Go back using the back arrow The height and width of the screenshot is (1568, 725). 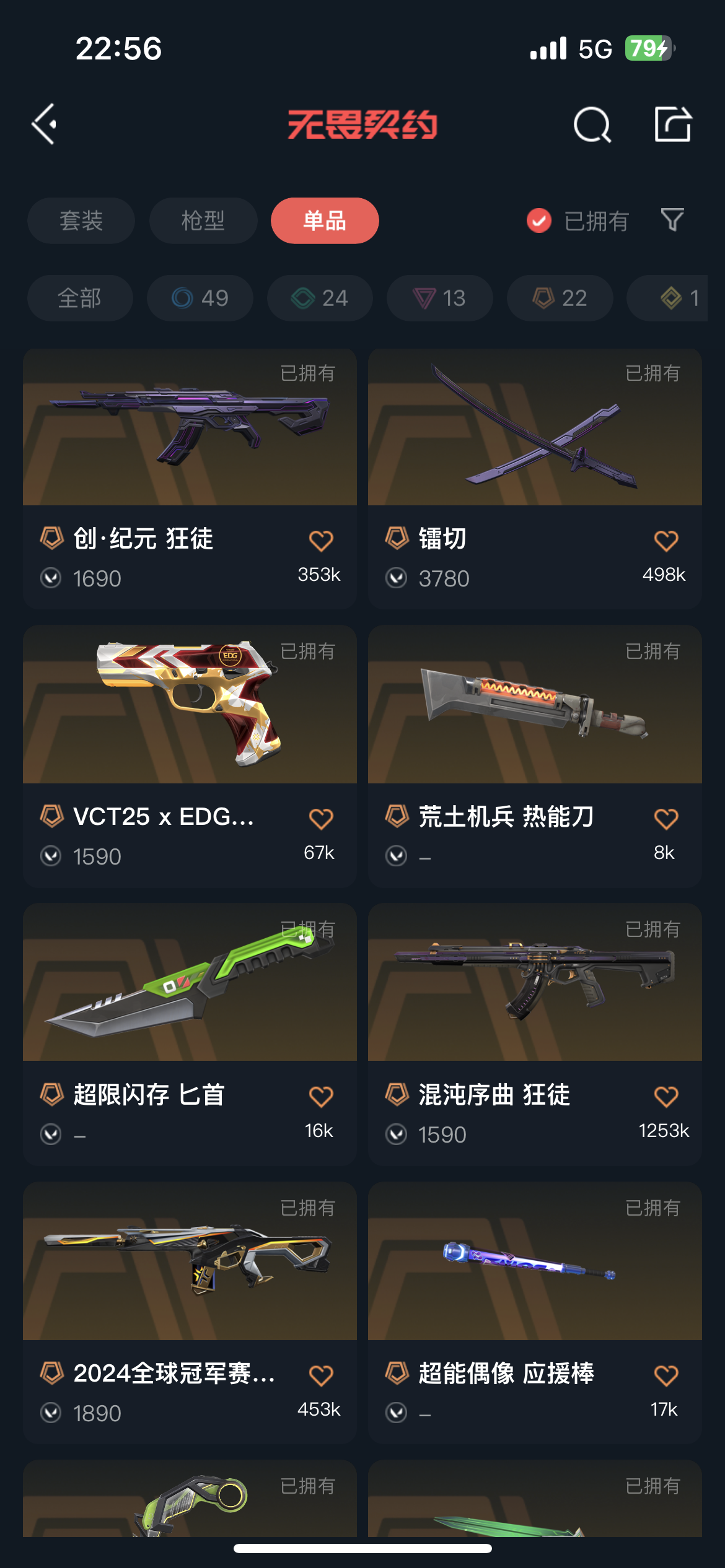point(45,124)
